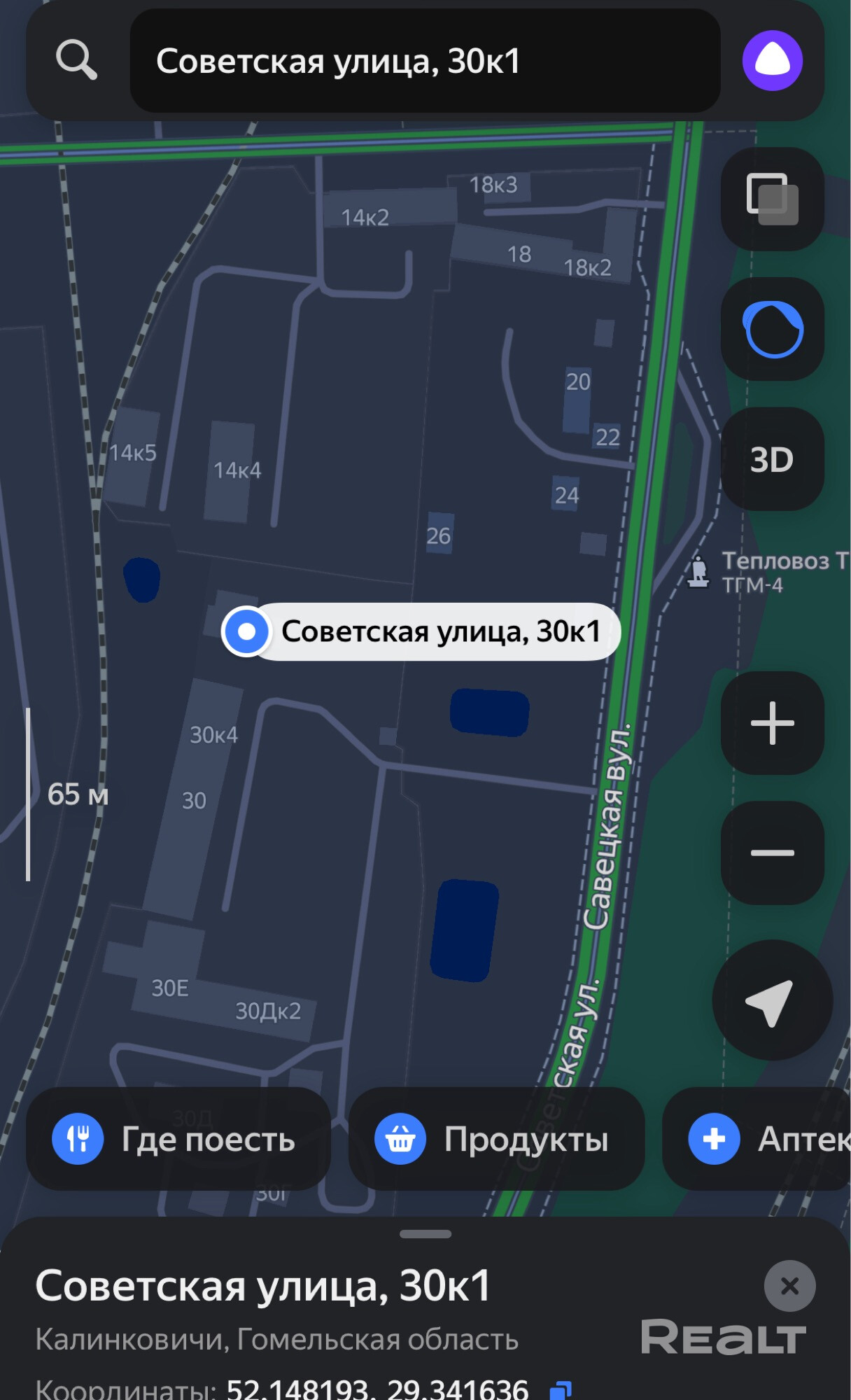
Task: Select the Продукты category chip
Action: [x=495, y=1139]
